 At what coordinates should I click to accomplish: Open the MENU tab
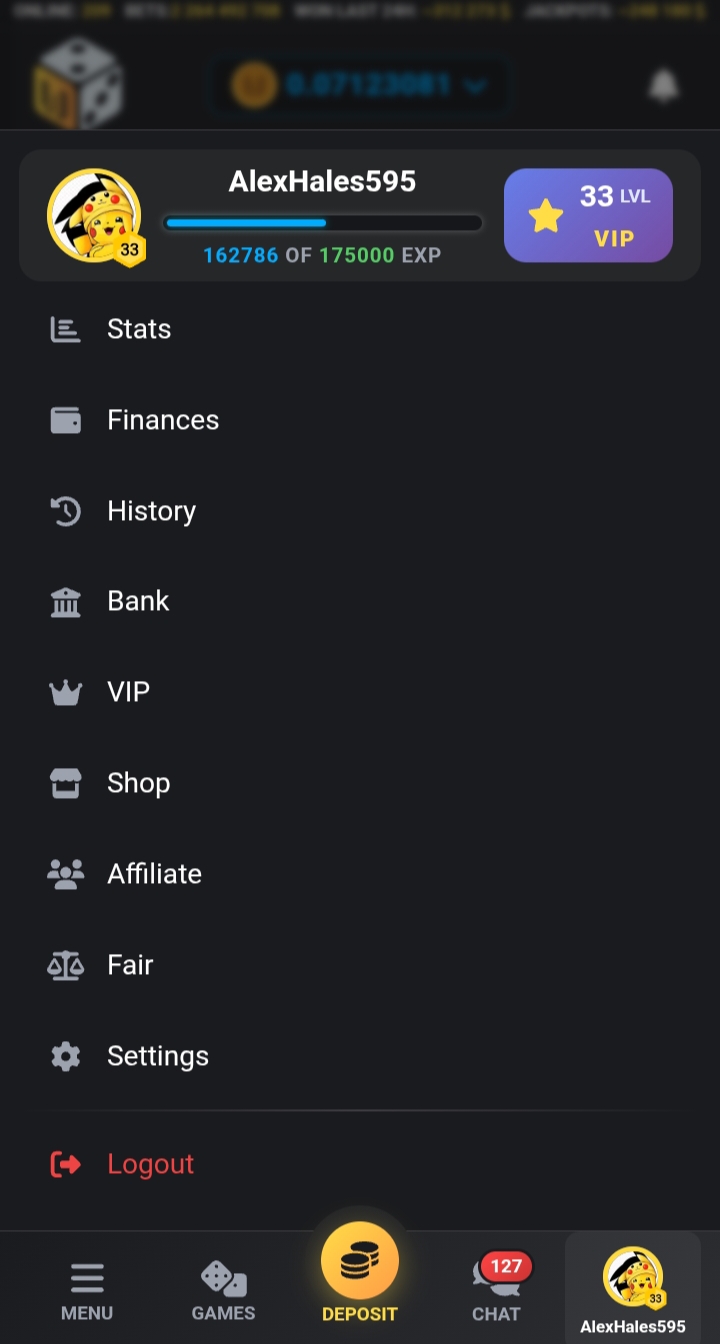point(87,1290)
